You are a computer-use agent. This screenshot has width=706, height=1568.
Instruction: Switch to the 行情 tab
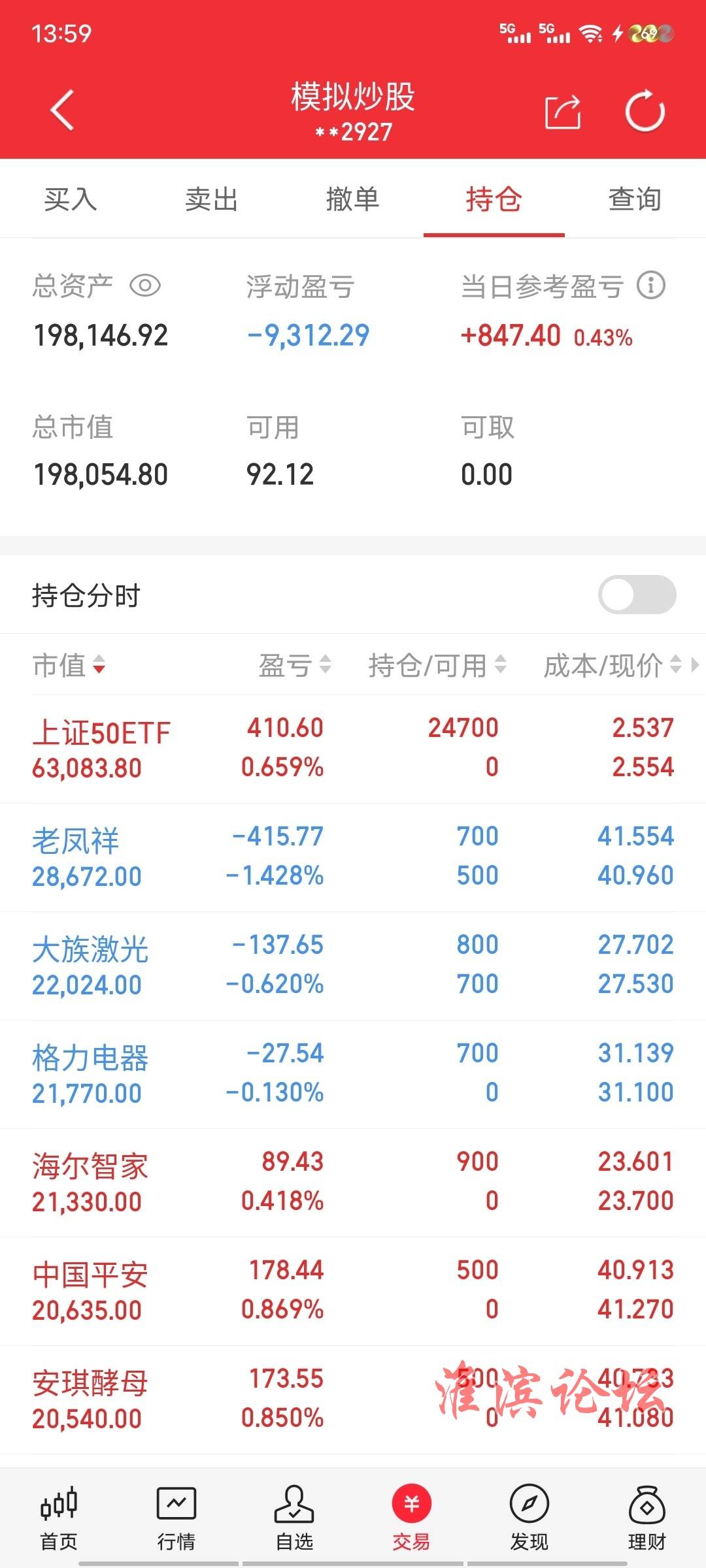176,1518
